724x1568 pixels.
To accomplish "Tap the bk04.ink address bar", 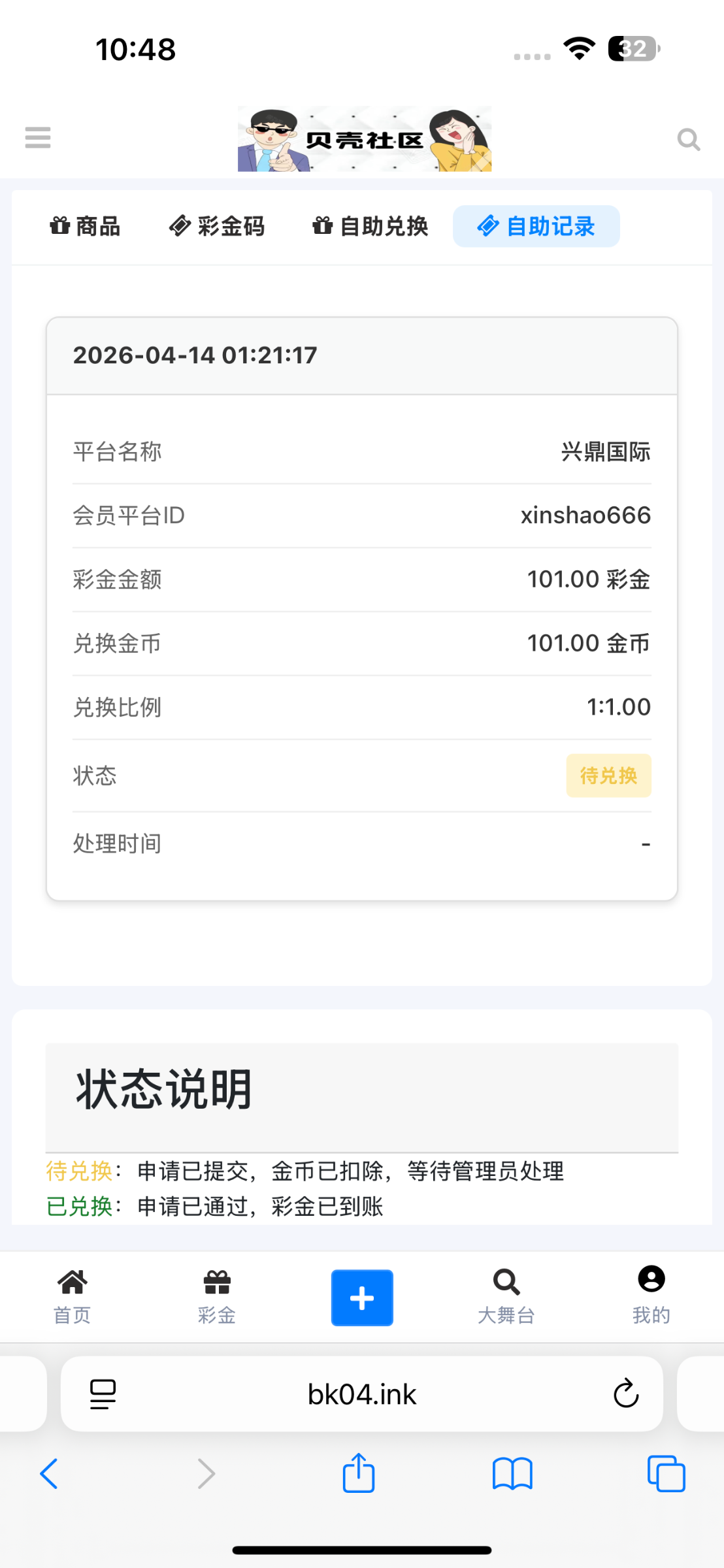I will (362, 1394).
